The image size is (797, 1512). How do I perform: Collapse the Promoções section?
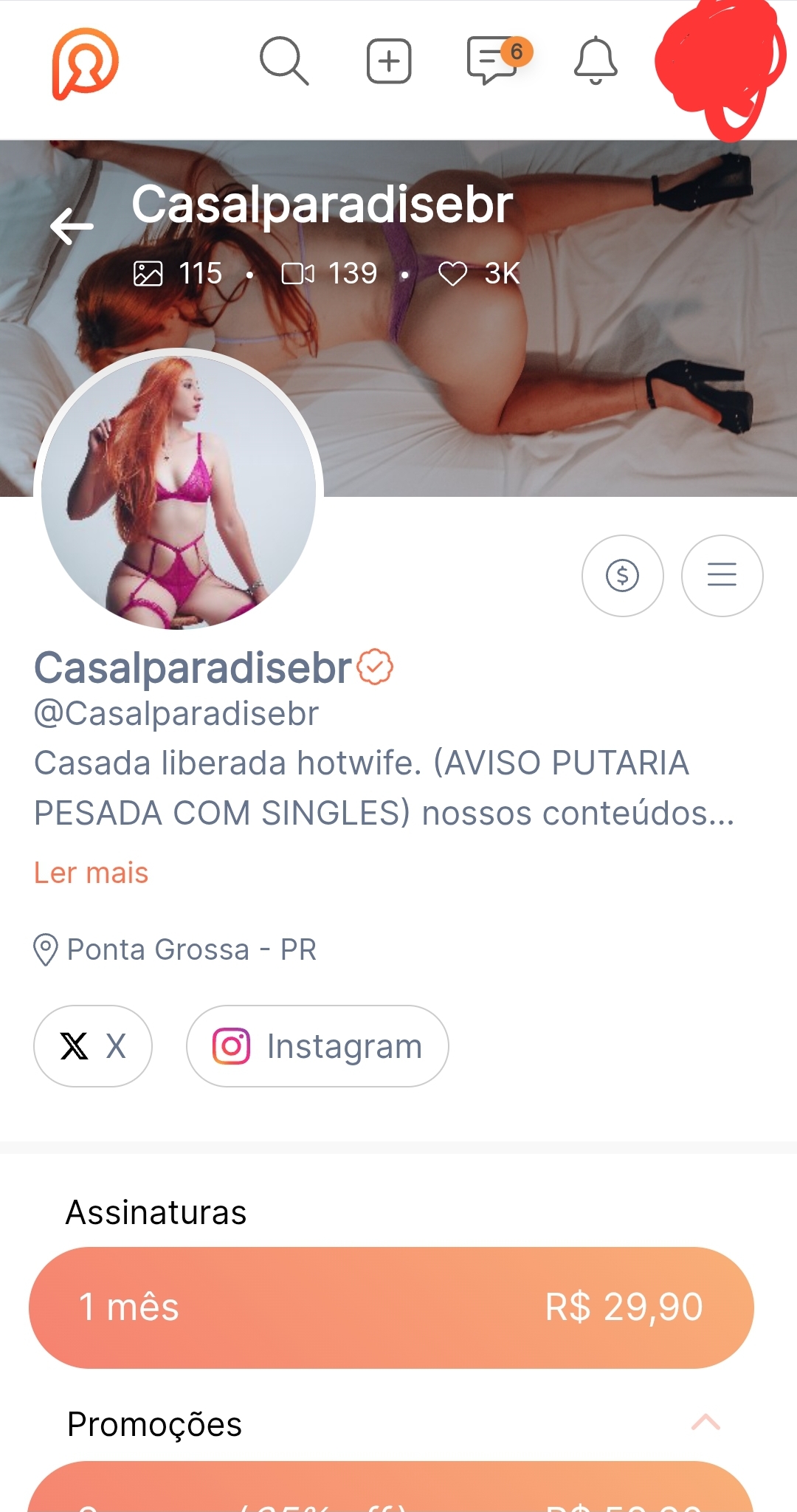coord(705,1423)
